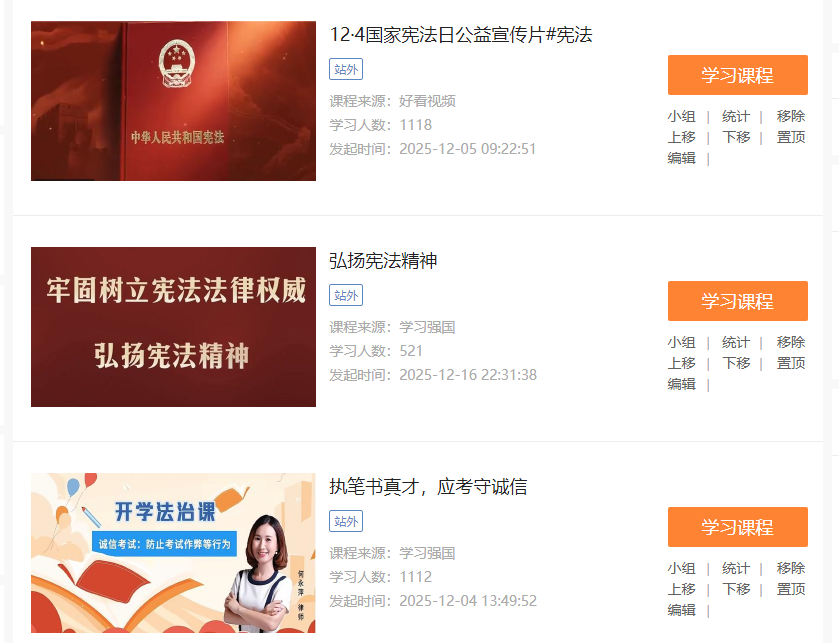Move 弘扬宪法精神 up with 上移
This screenshot has width=839, height=643.
[682, 364]
